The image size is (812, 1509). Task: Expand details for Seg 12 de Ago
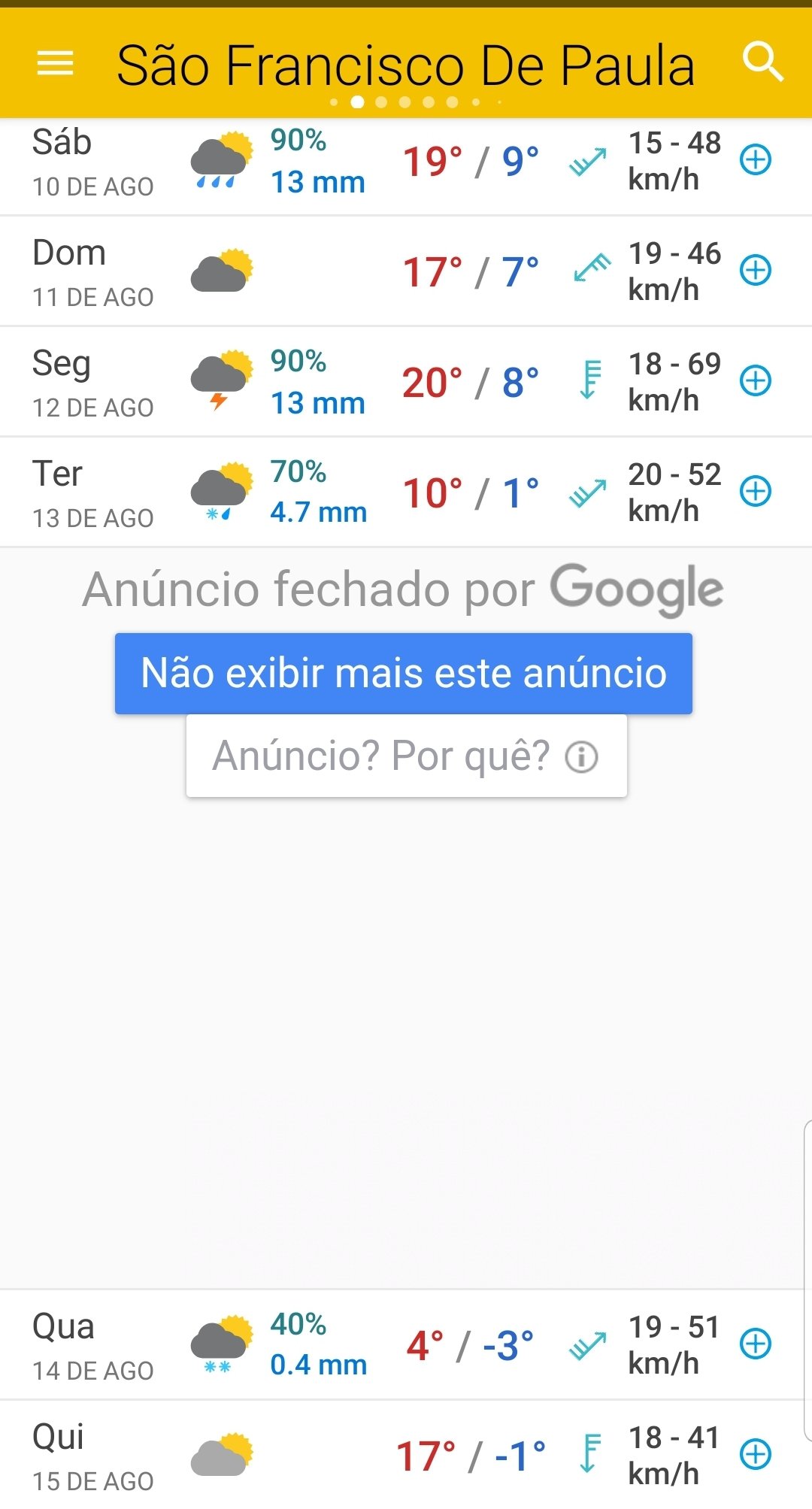[756, 380]
